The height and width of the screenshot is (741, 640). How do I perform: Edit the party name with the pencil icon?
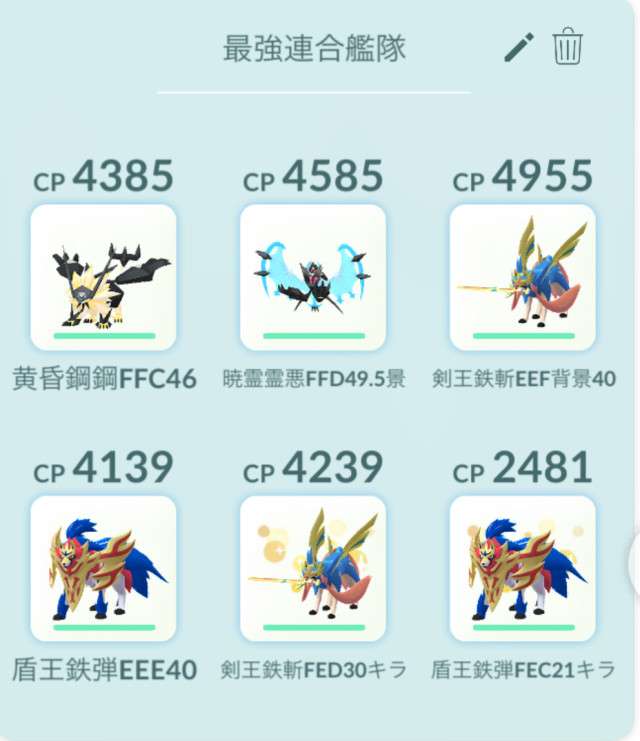click(519, 47)
